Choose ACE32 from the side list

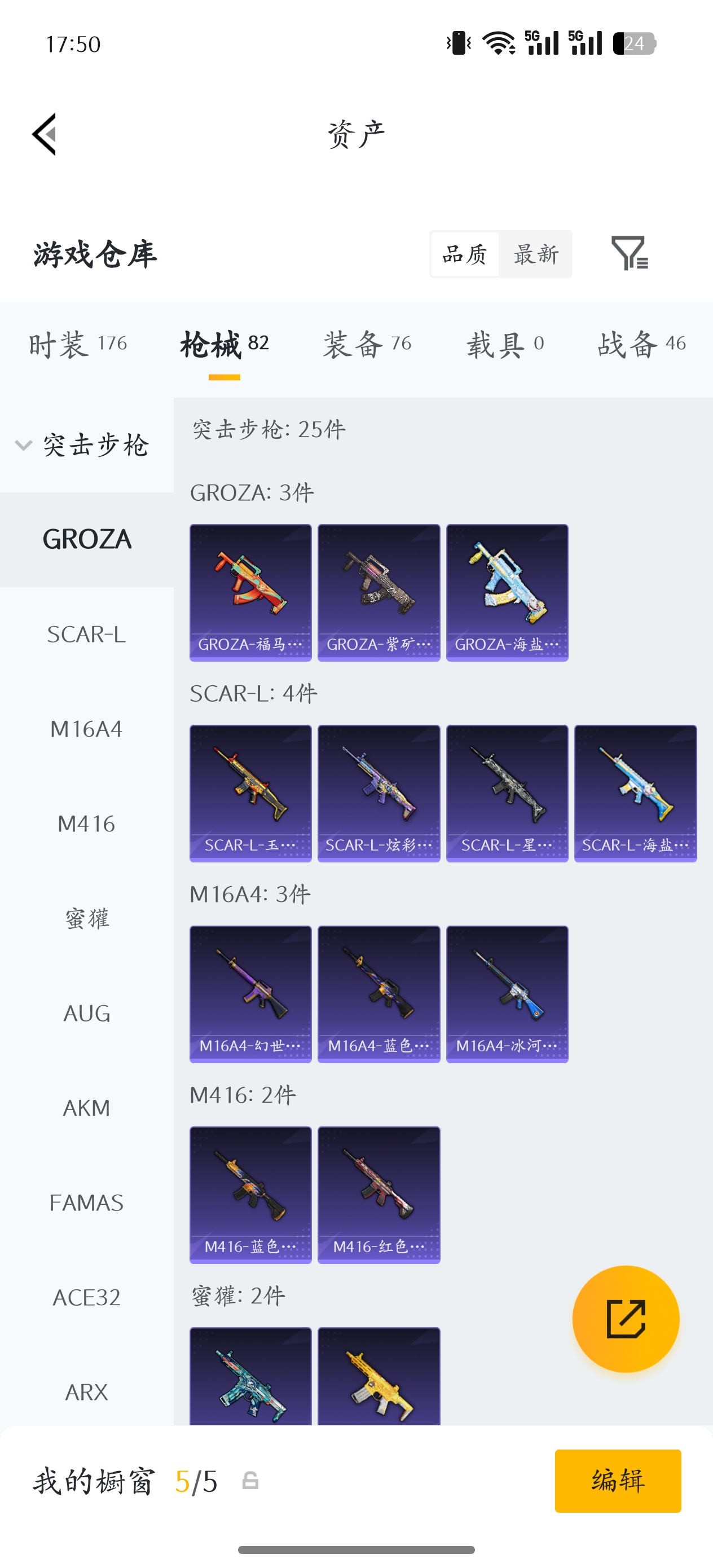pos(86,1297)
